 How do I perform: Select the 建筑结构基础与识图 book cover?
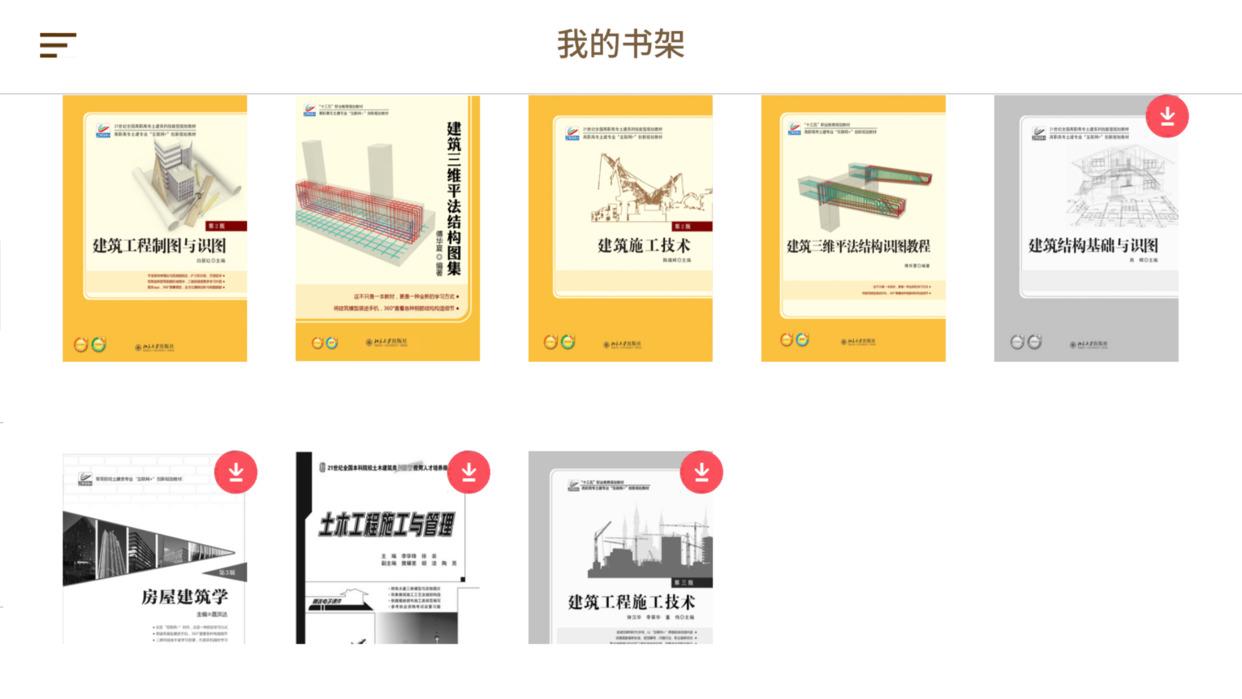tap(1085, 240)
